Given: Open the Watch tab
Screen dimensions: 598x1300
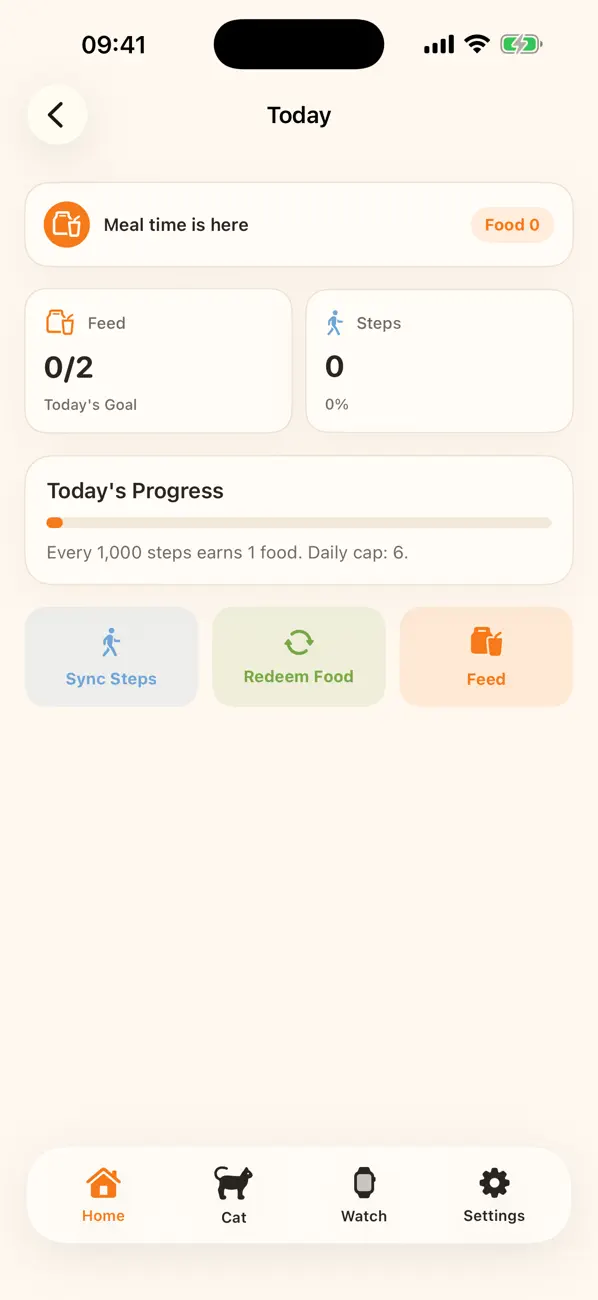Looking at the screenshot, I should [364, 1195].
